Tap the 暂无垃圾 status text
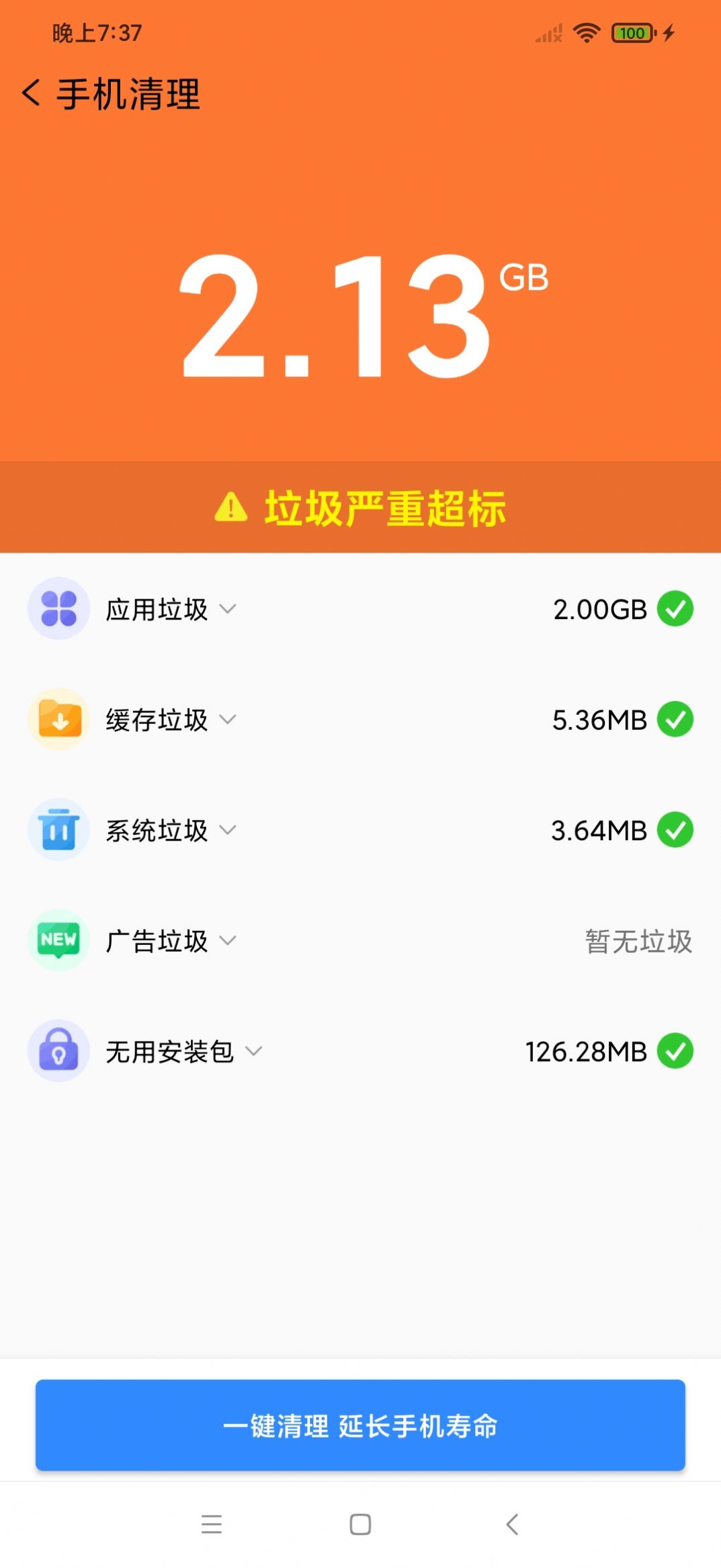The image size is (721, 1568). point(637,940)
